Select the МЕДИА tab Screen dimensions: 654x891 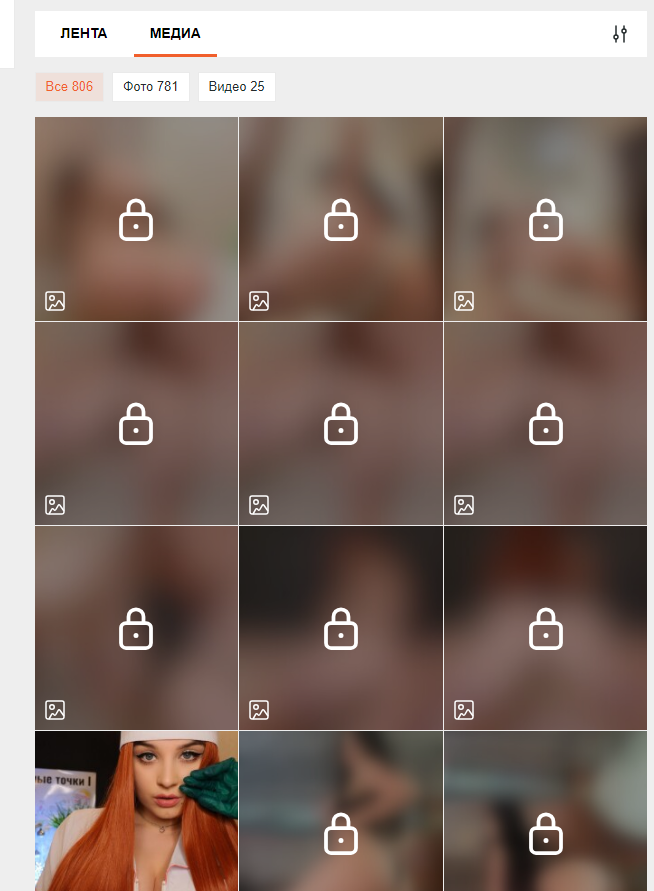[x=175, y=33]
